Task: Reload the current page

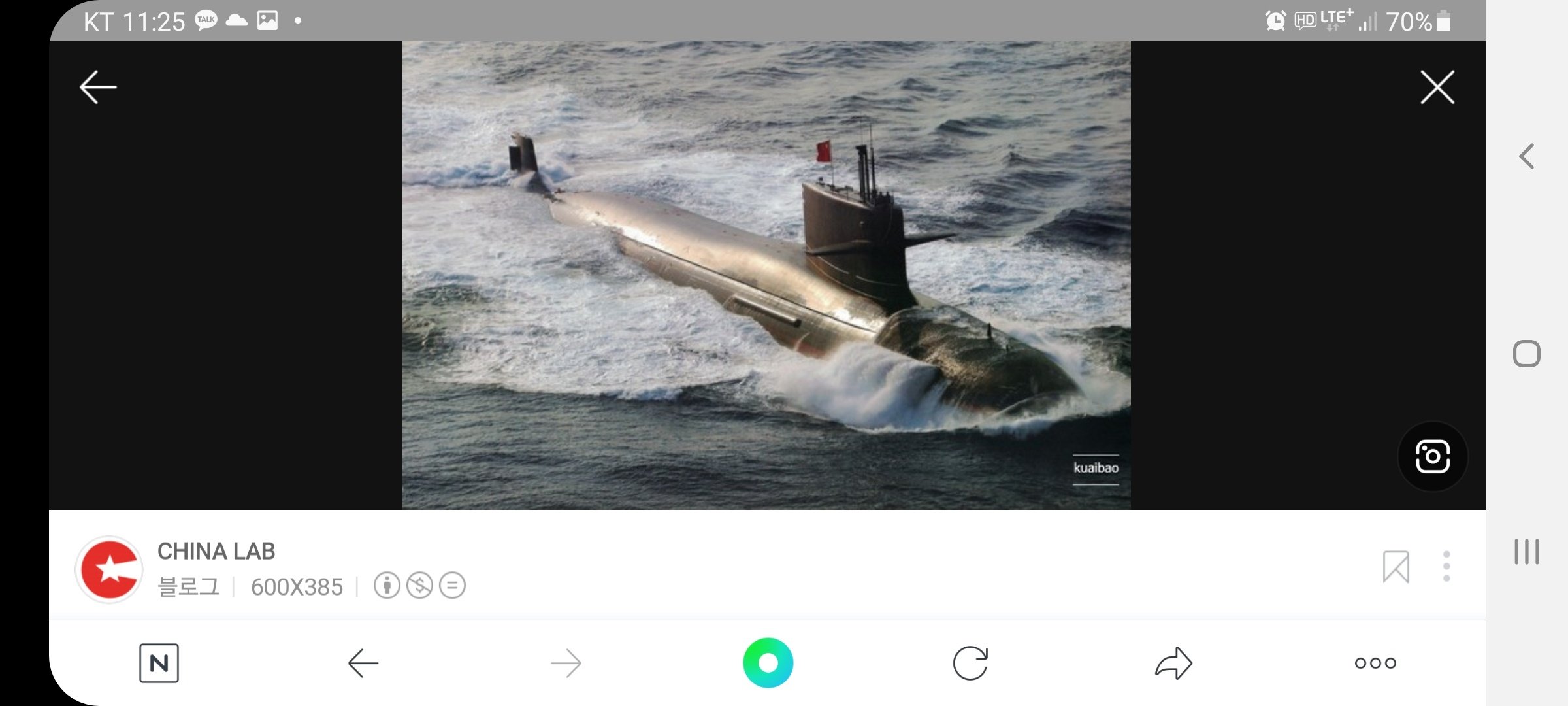Action: pyautogui.click(x=970, y=663)
